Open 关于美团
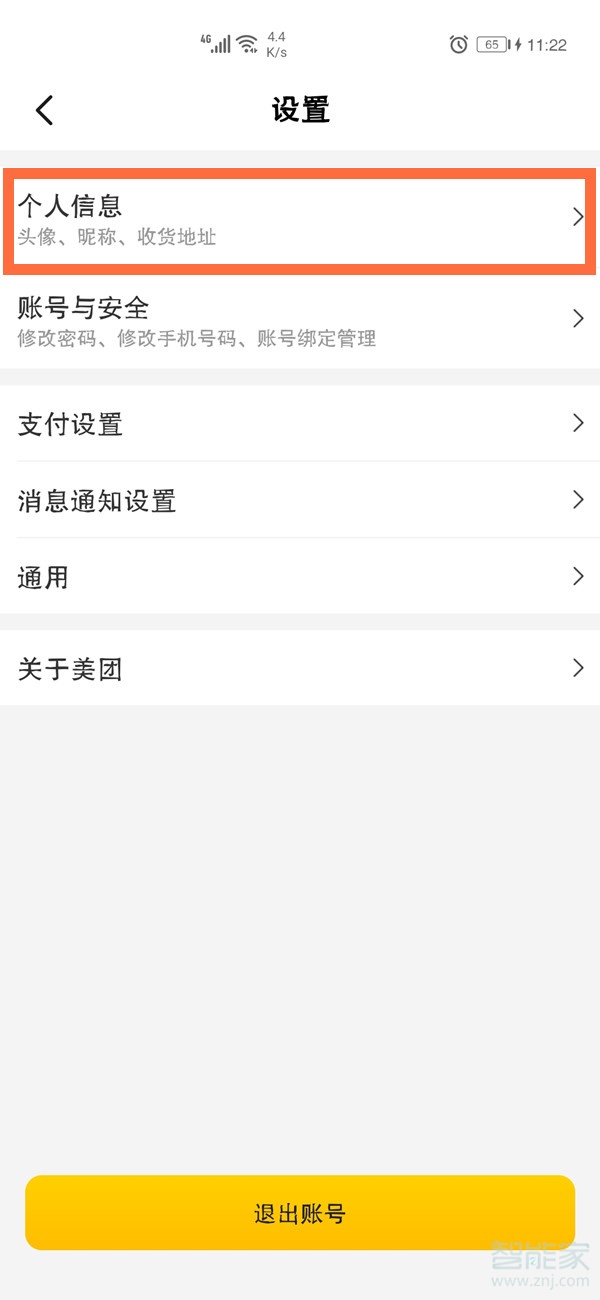This screenshot has height=1300, width=600. pos(299,668)
